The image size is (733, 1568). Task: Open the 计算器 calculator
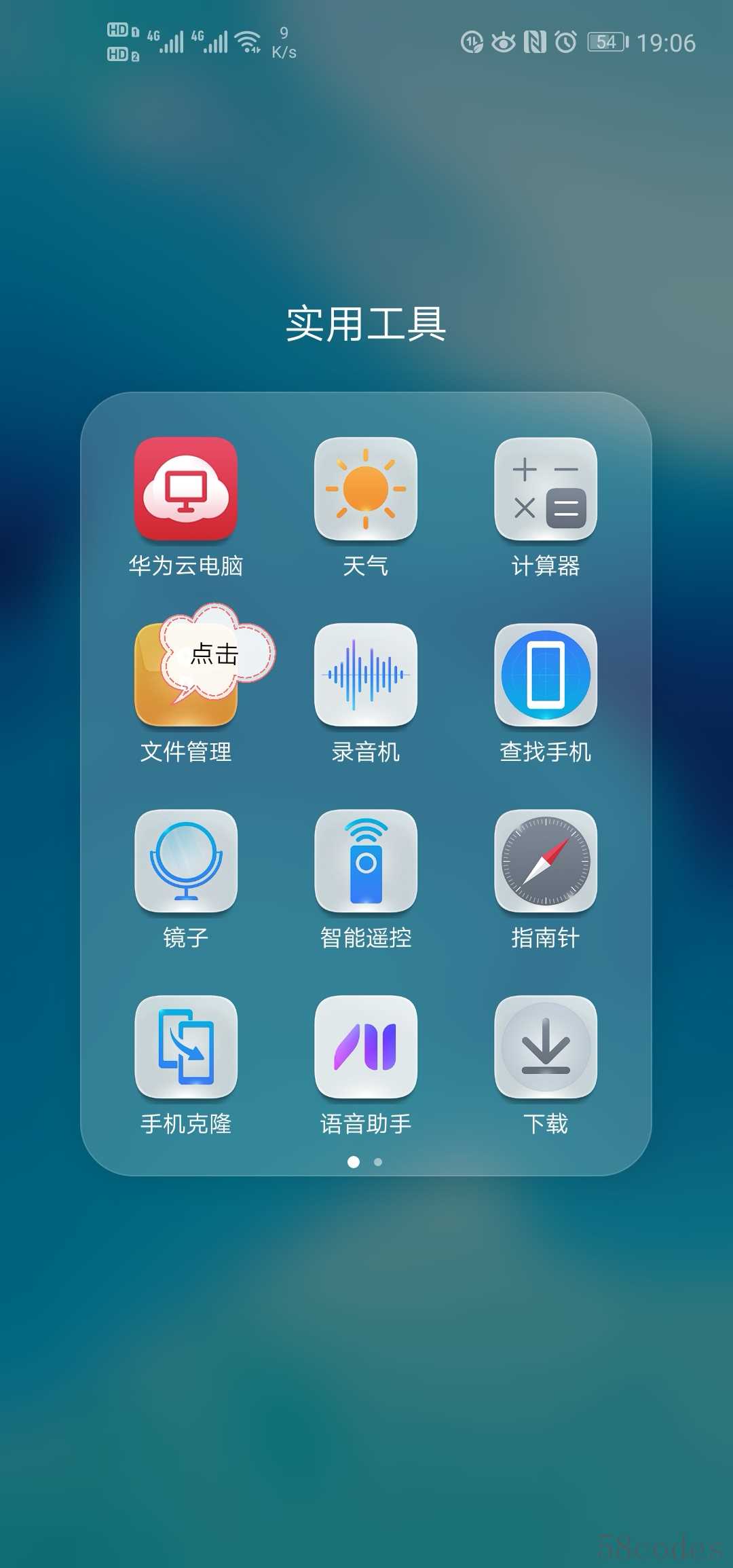point(546,489)
